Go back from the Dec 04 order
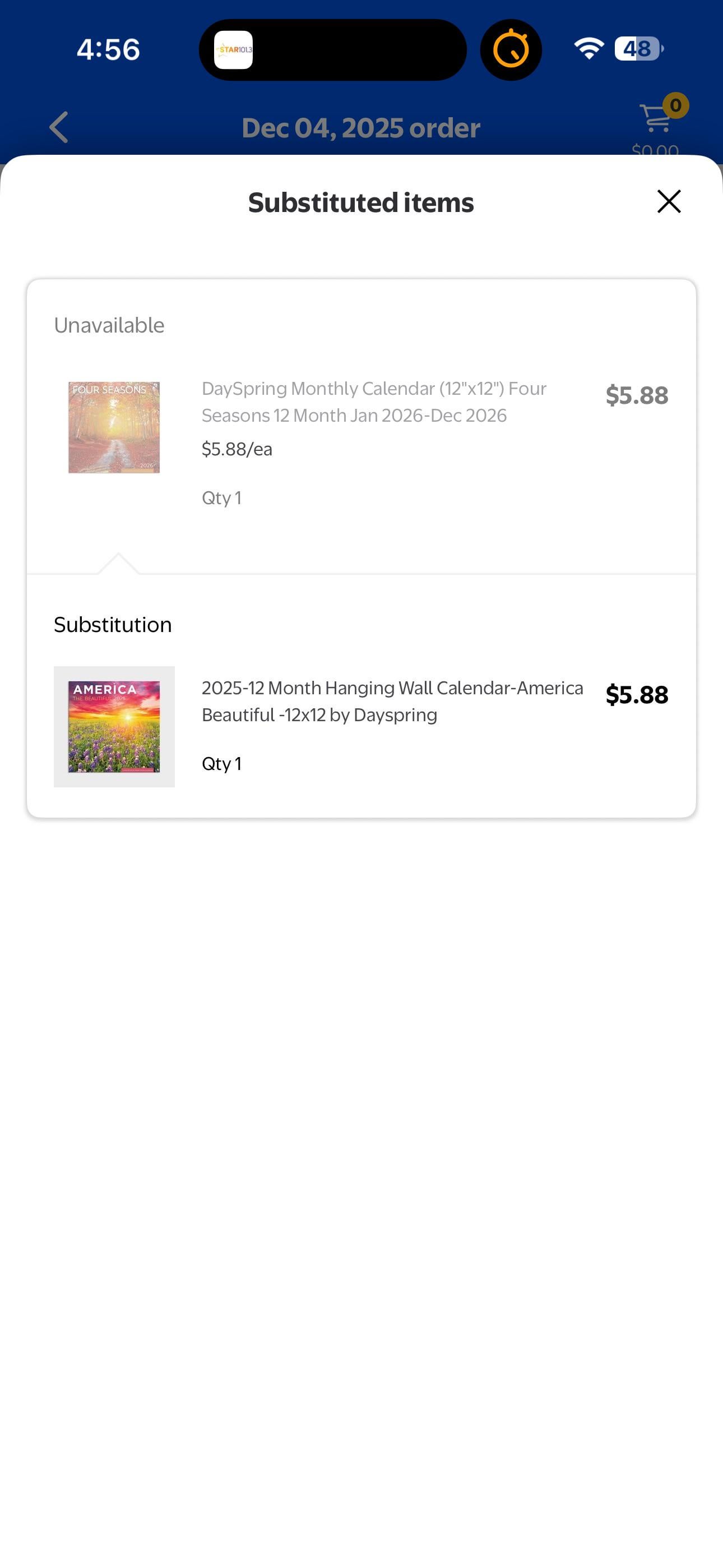723x1568 pixels. click(59, 127)
